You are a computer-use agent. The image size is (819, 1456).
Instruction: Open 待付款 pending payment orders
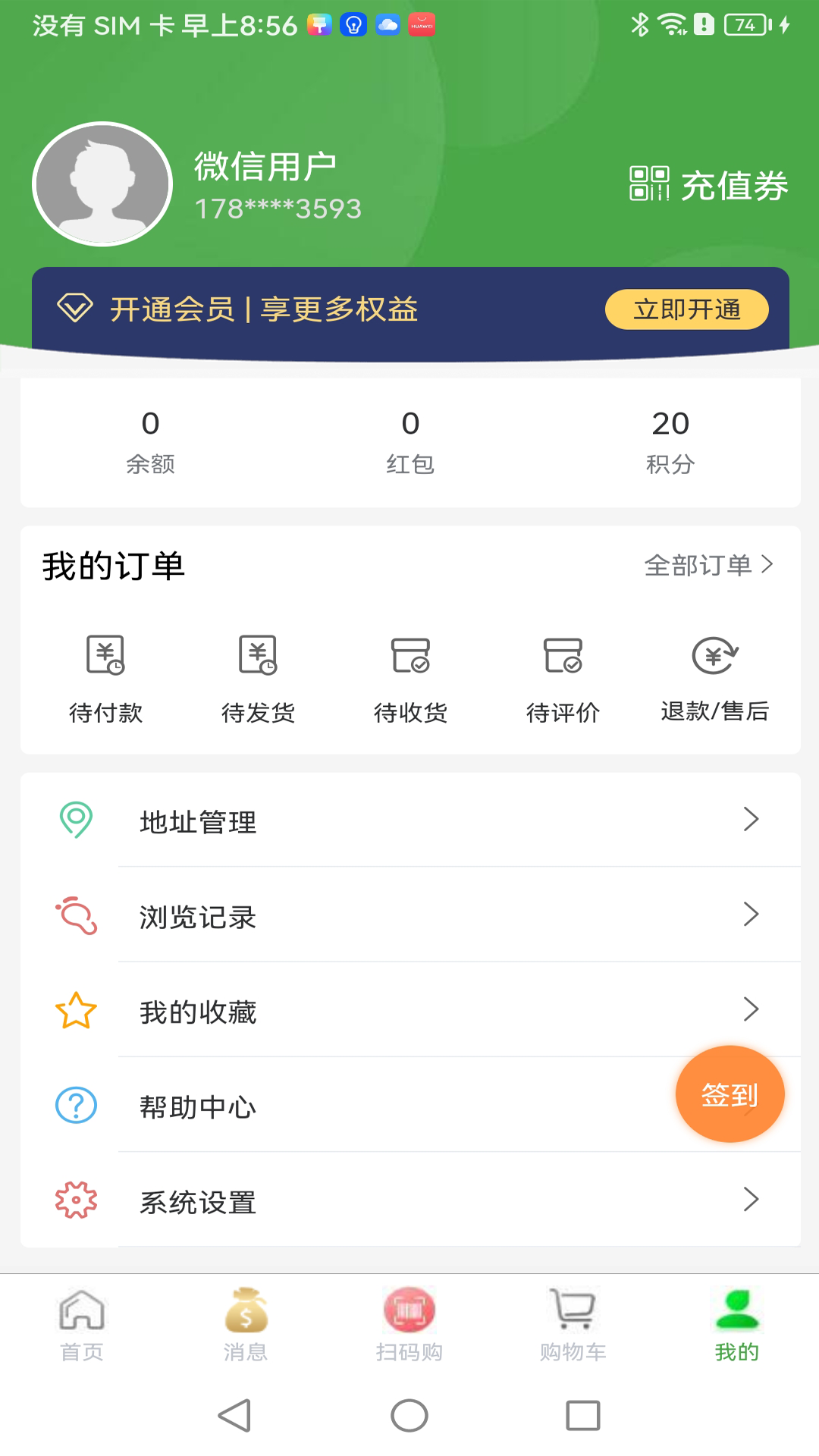[x=105, y=676]
